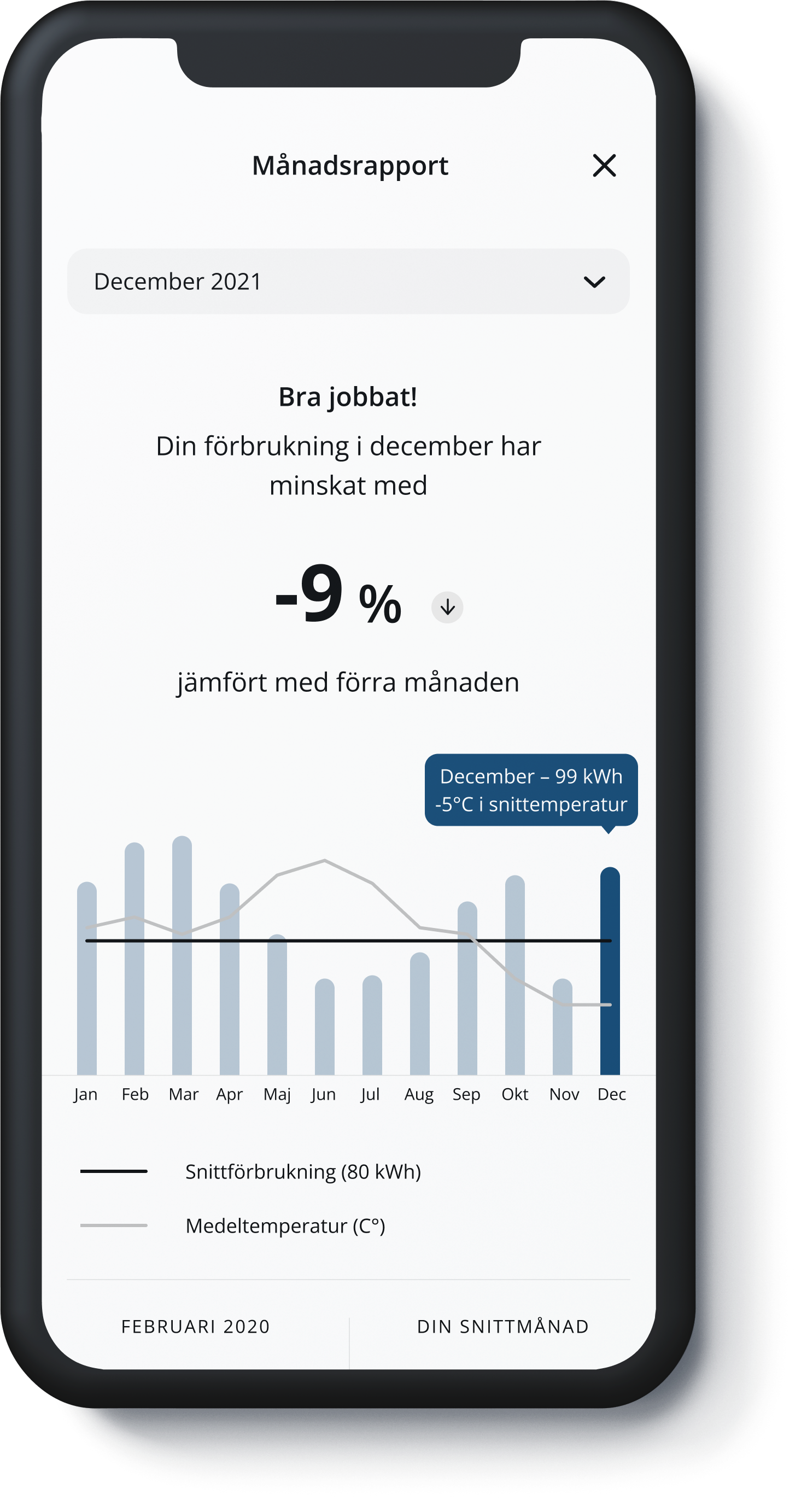The image size is (807, 1512).
Task: Select the Sep bar in the chart
Action: pyautogui.click(x=467, y=988)
